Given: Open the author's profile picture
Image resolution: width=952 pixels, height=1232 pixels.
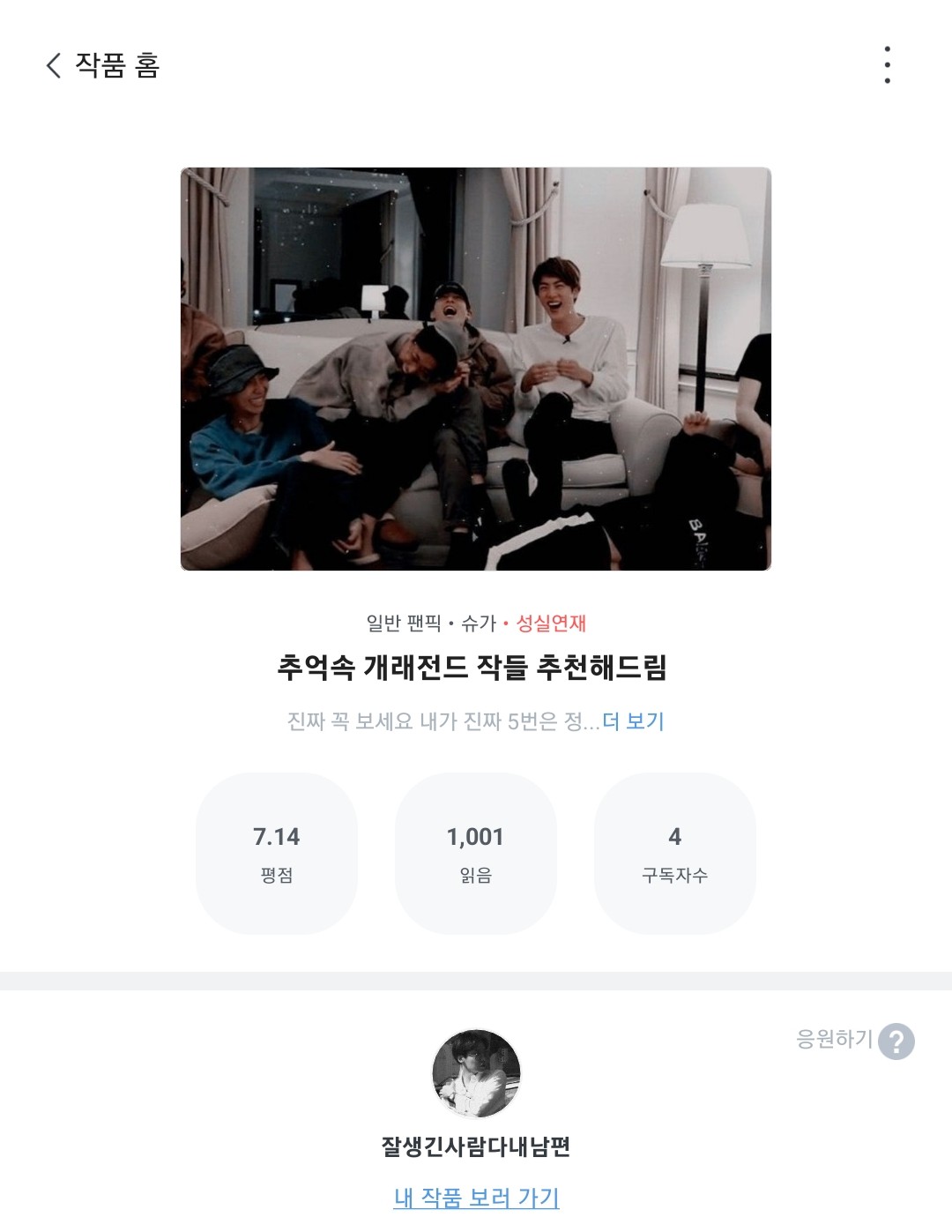Looking at the screenshot, I should [x=476, y=1073].
